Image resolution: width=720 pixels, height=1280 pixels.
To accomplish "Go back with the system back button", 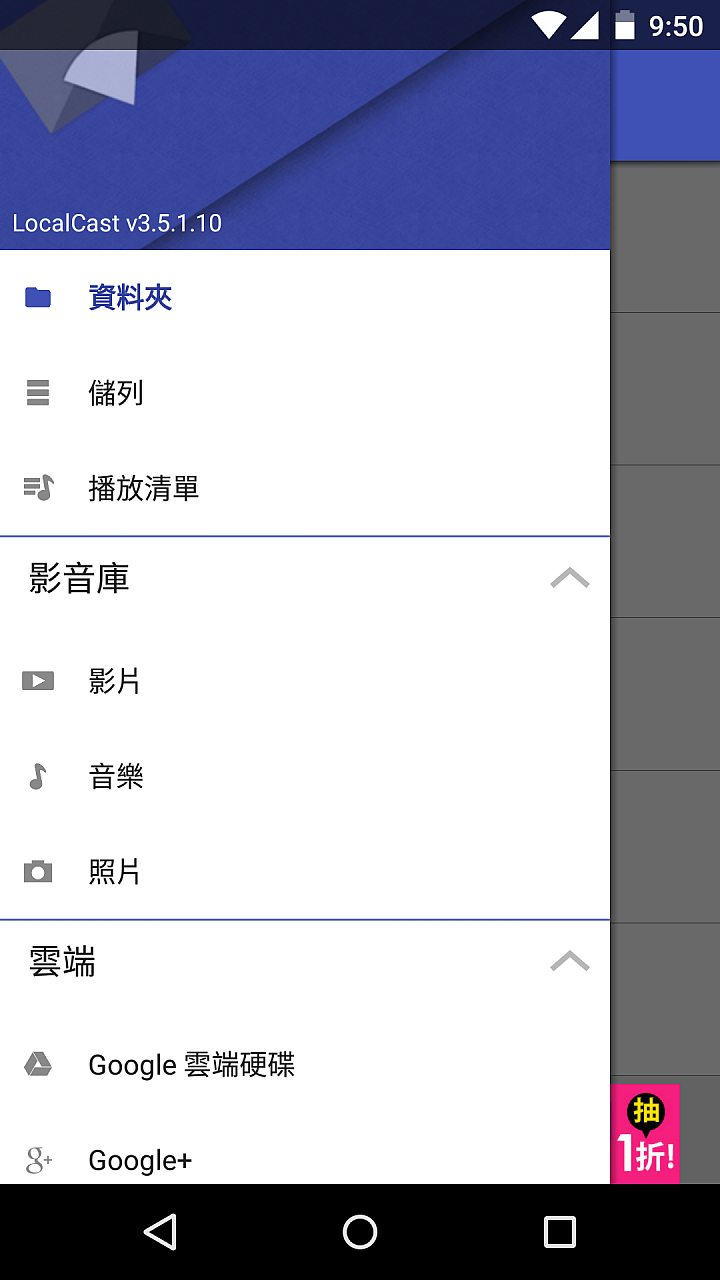I will tap(160, 1232).
